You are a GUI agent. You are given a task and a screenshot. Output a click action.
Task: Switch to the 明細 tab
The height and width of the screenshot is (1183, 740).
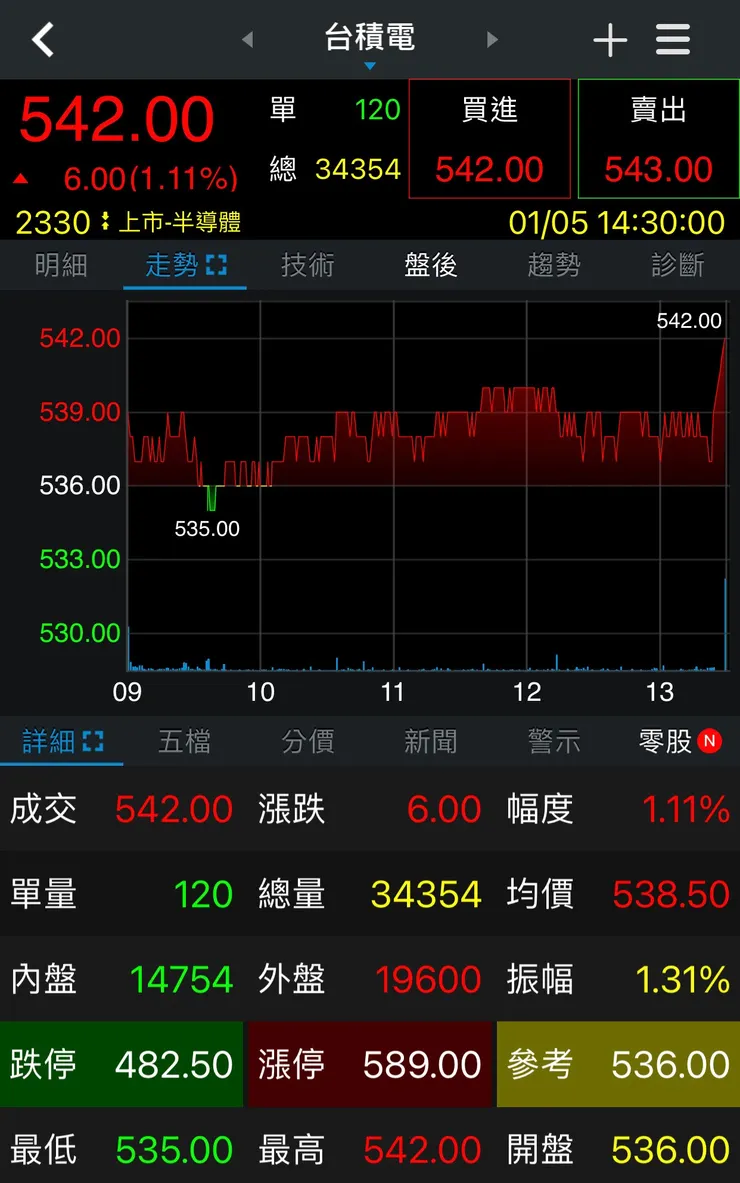pyautogui.click(x=61, y=266)
